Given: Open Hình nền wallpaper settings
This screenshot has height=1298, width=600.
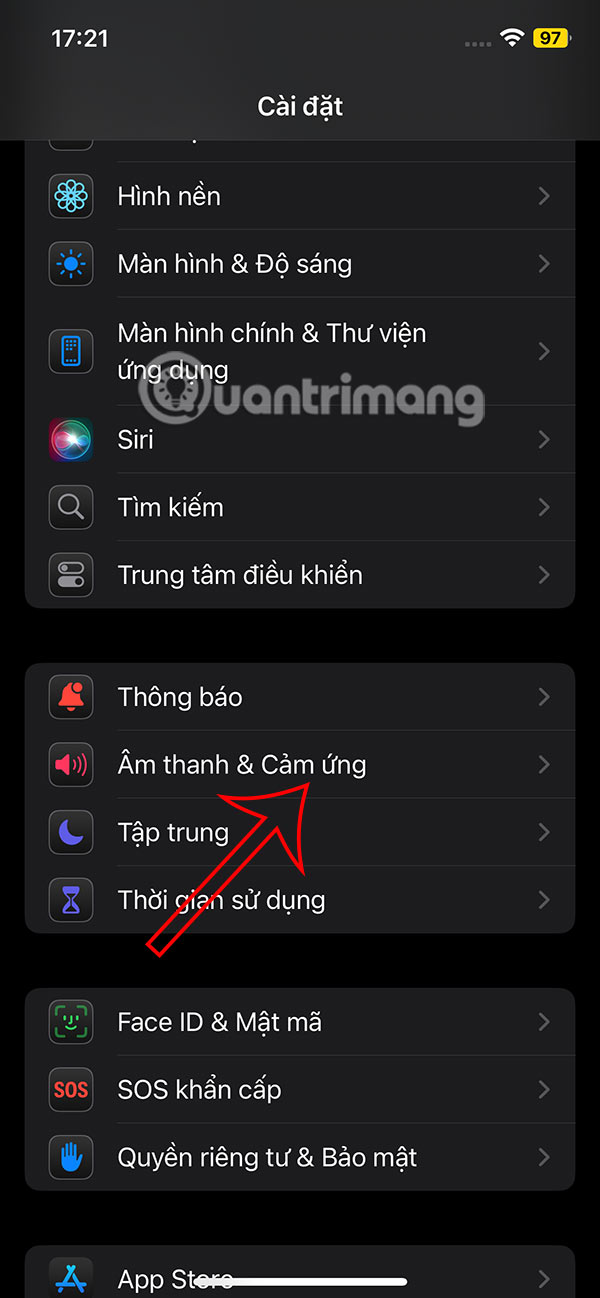Looking at the screenshot, I should pos(300,196).
